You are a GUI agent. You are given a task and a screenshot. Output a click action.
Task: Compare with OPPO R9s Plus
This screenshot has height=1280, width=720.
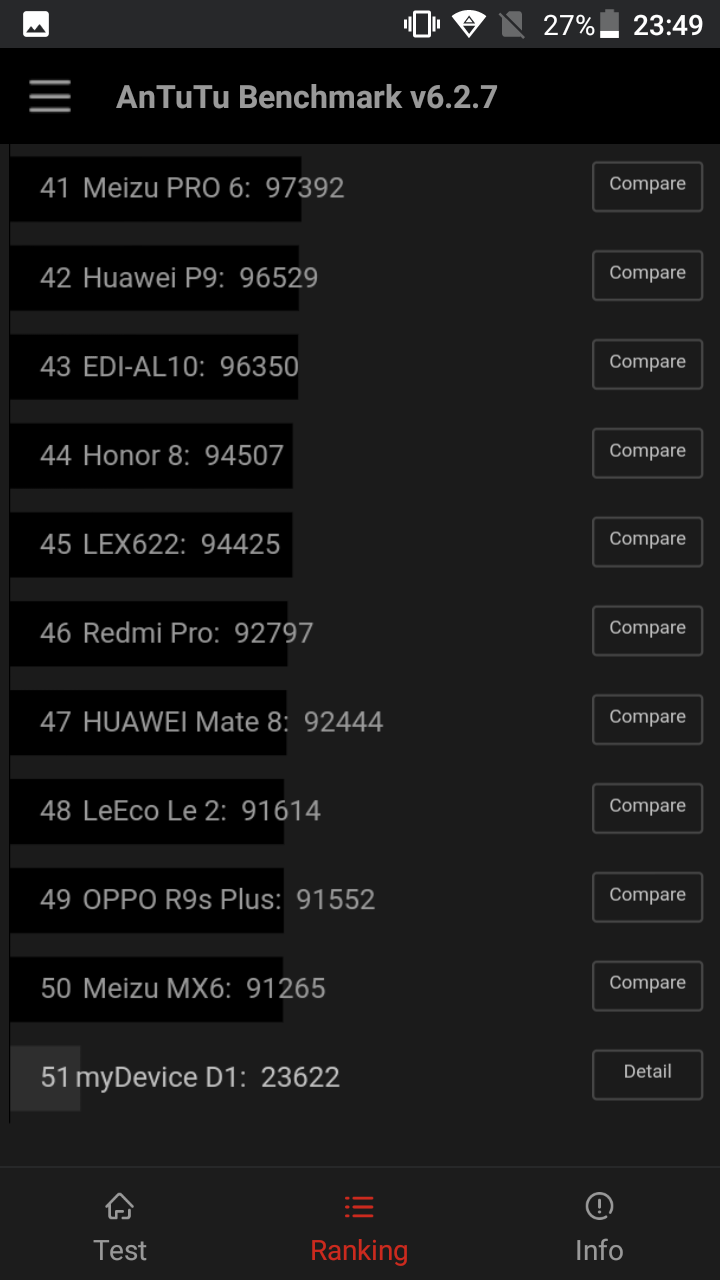coord(647,898)
